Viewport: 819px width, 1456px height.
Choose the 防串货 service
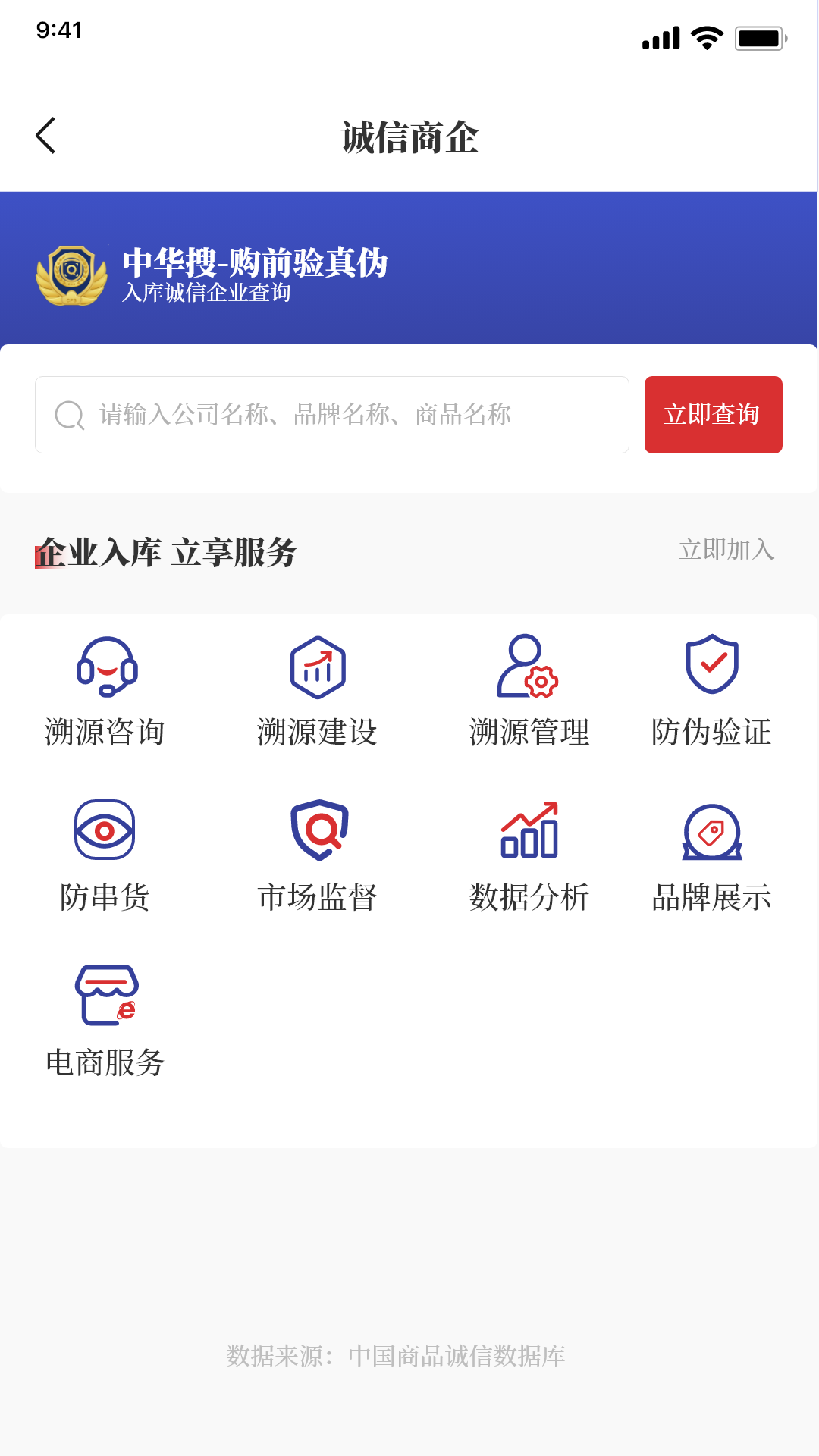[x=105, y=856]
